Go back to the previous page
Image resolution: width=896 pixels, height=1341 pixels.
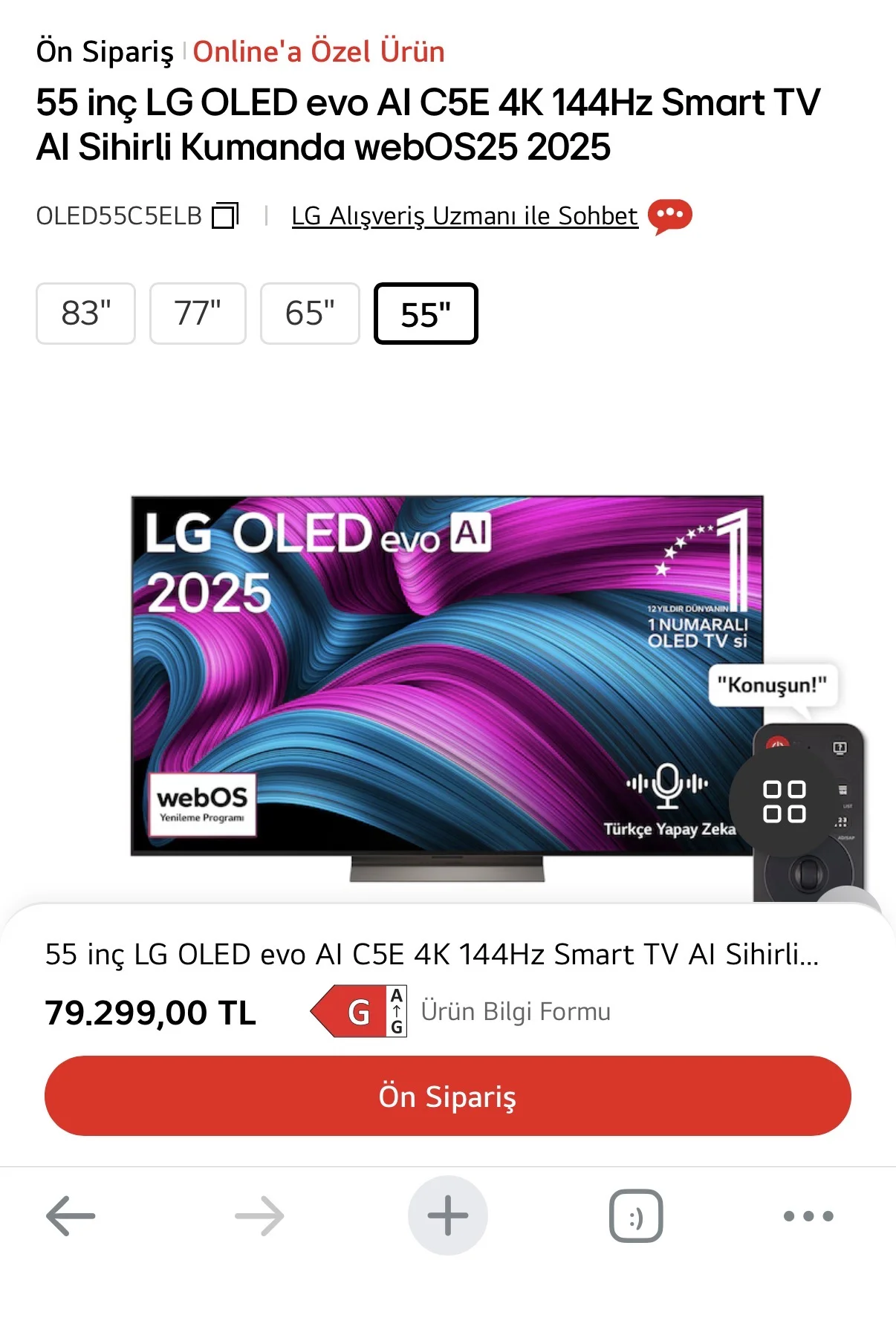(x=71, y=1216)
